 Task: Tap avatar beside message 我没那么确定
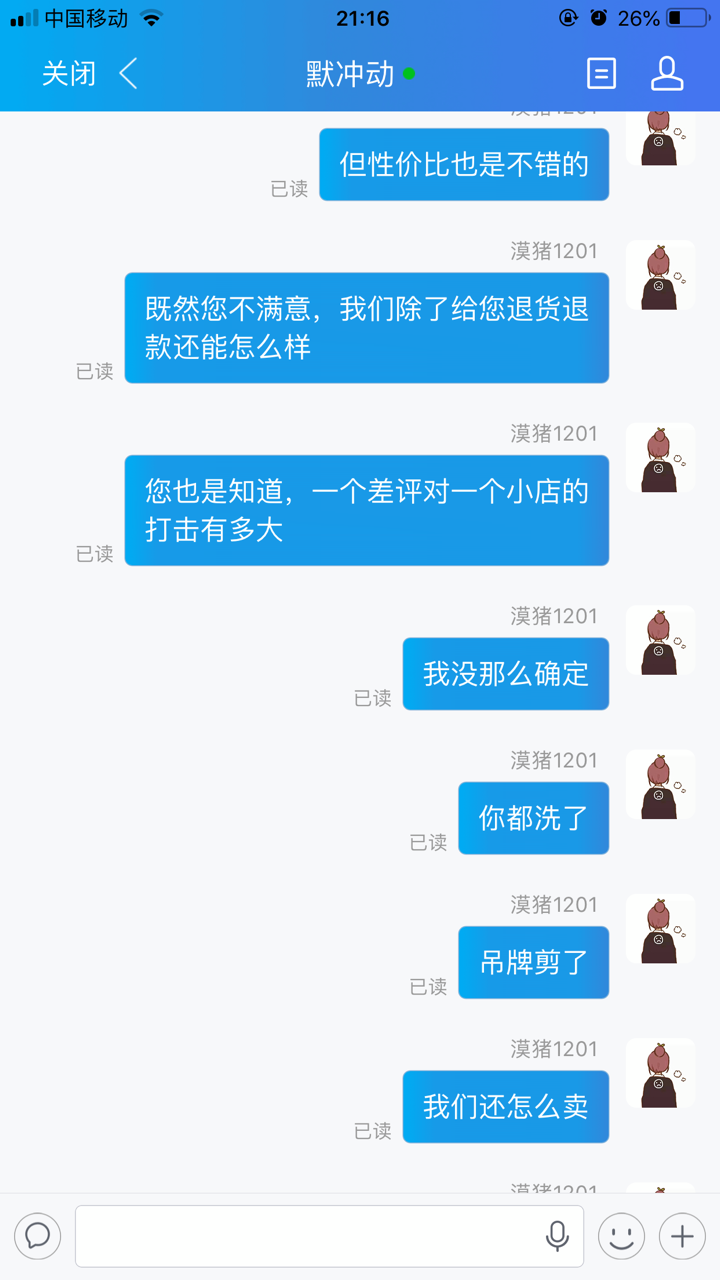tap(660, 640)
